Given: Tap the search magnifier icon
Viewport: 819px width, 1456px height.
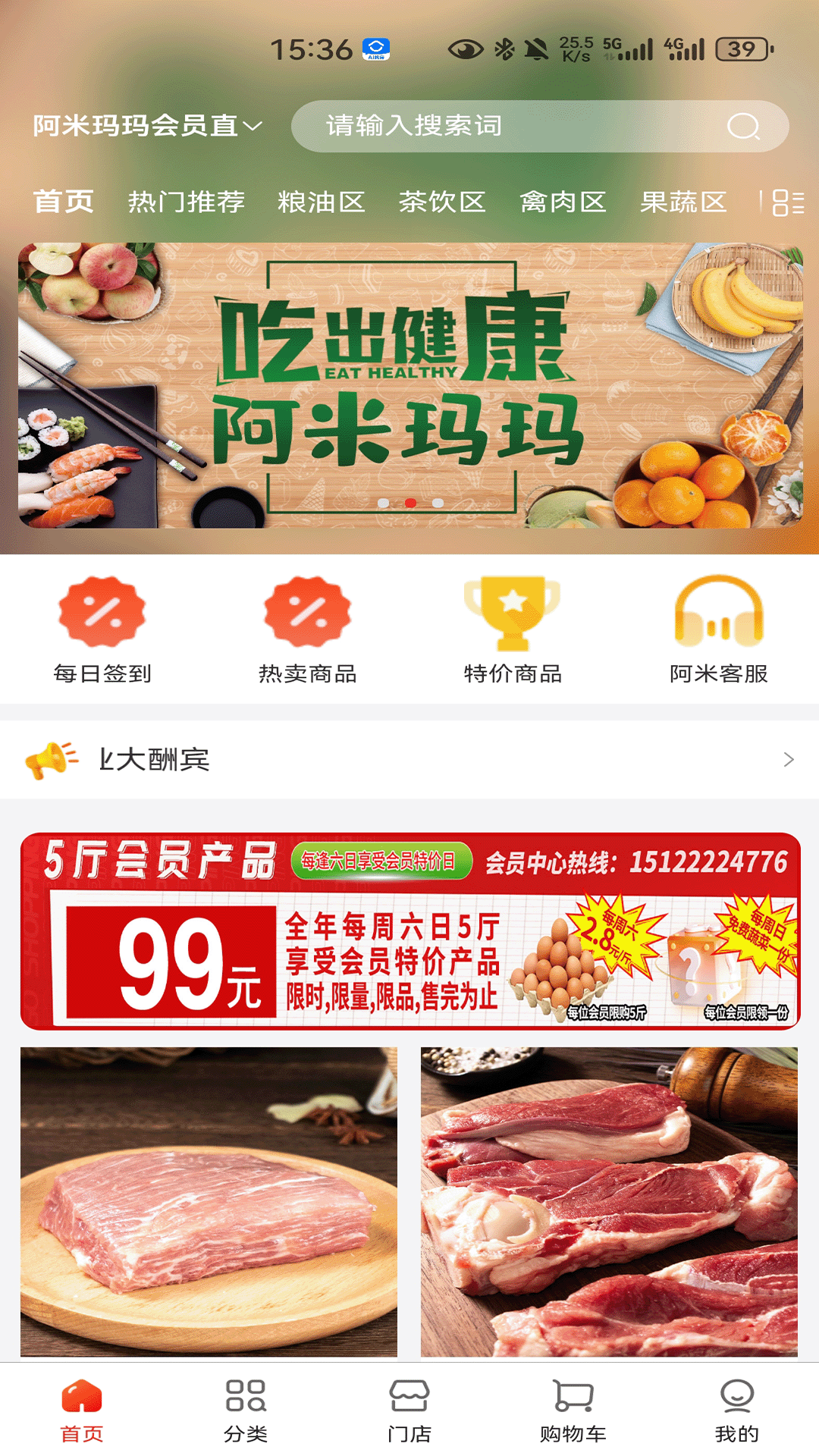Looking at the screenshot, I should 743,127.
